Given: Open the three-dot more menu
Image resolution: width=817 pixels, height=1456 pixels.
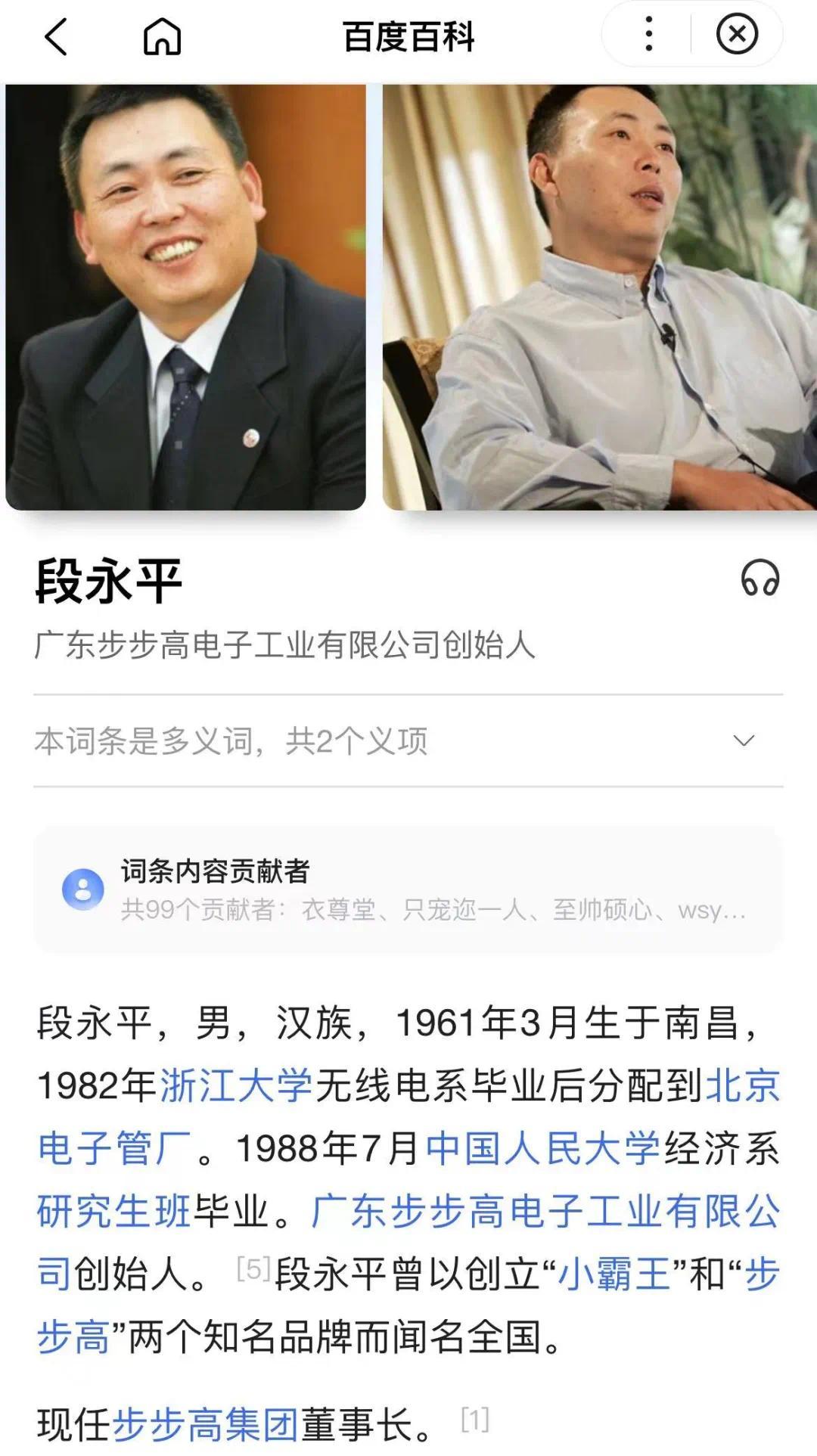Looking at the screenshot, I should click(648, 35).
